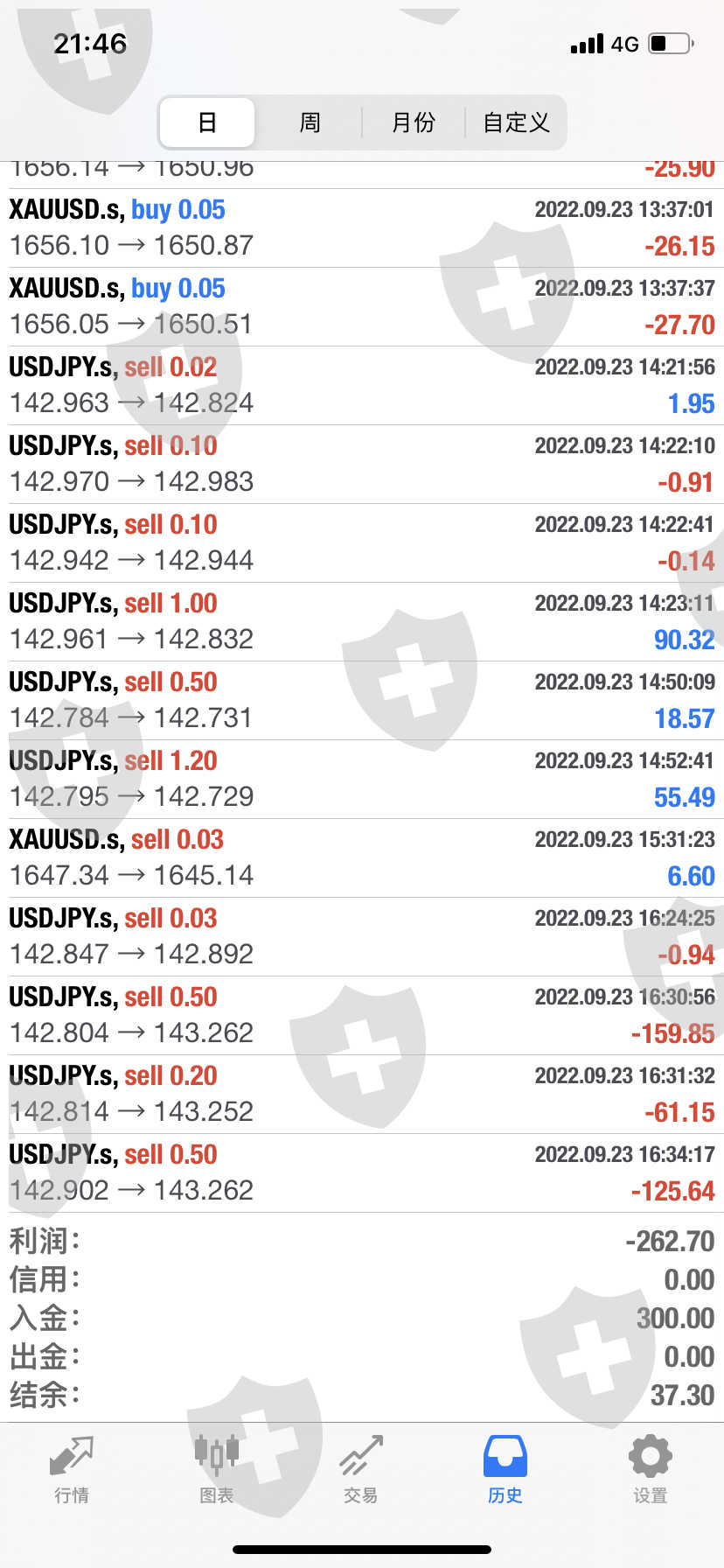Show USDJPY.s trade with -159.85 loss
Viewport: 724px width, 1568px height.
(362, 1016)
